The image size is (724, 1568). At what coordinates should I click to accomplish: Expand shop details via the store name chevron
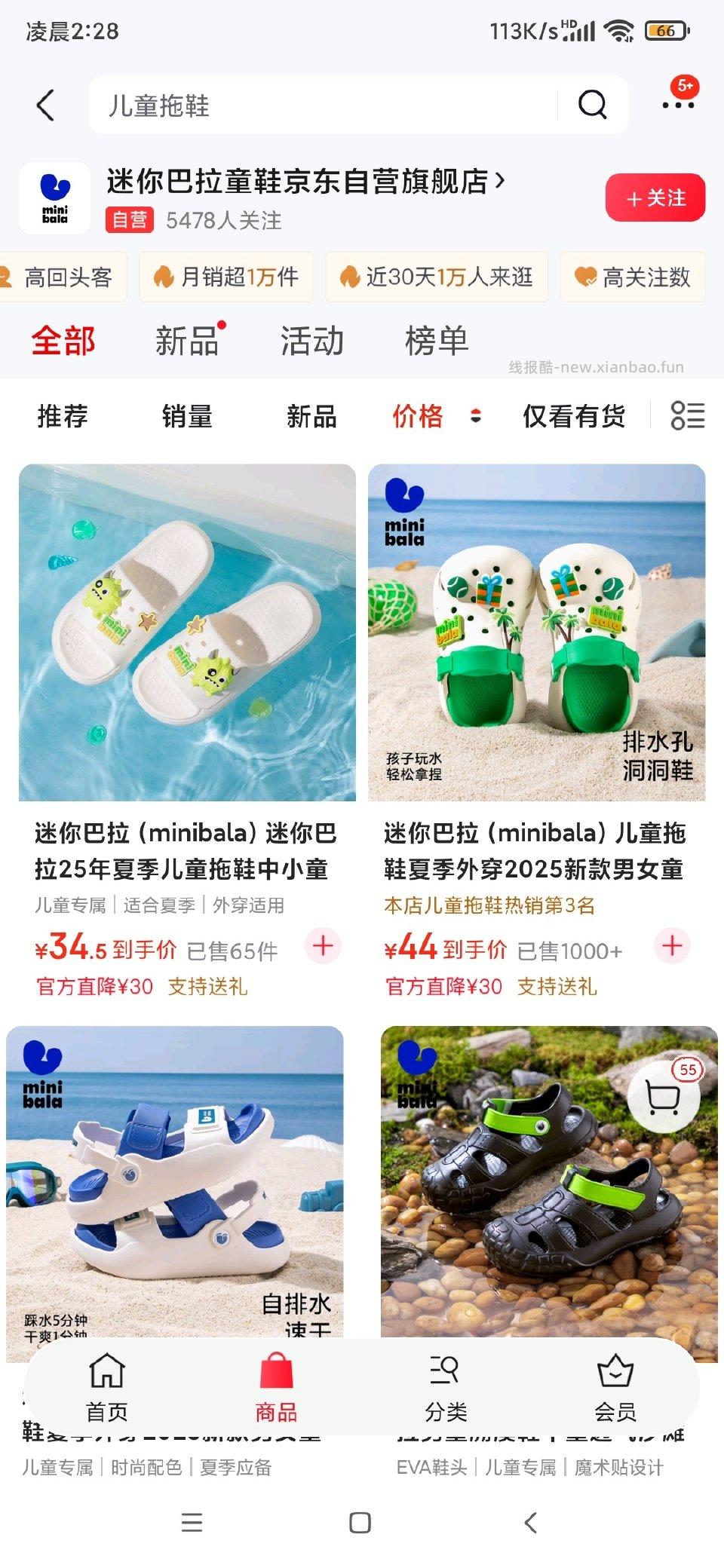click(500, 182)
